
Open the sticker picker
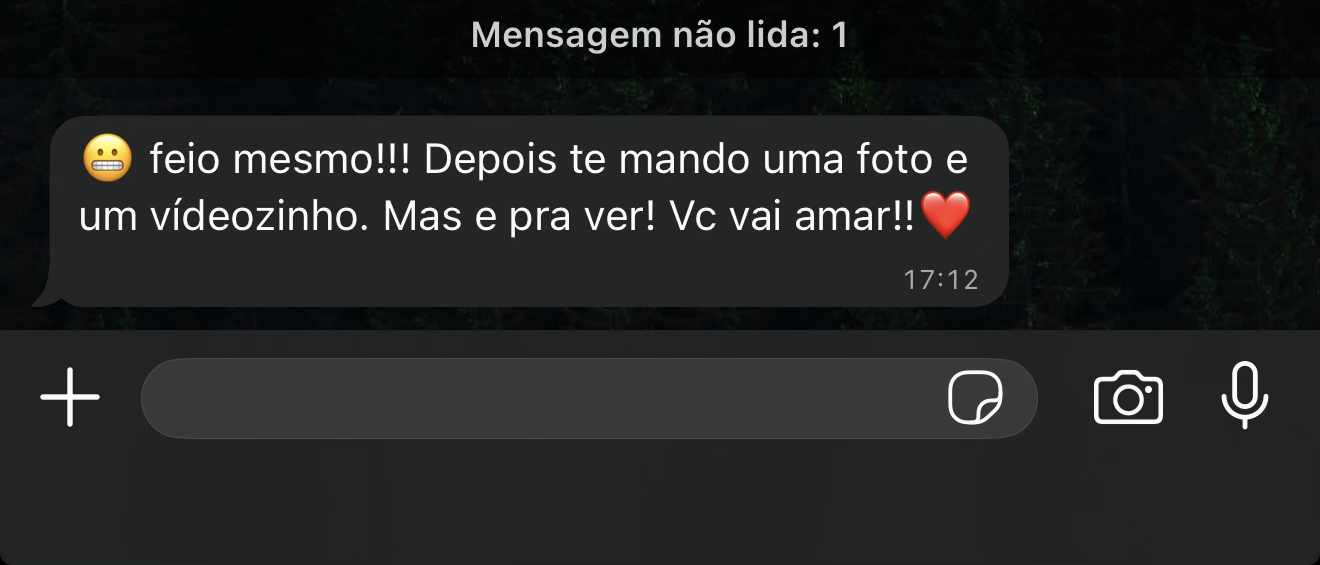[x=975, y=398]
